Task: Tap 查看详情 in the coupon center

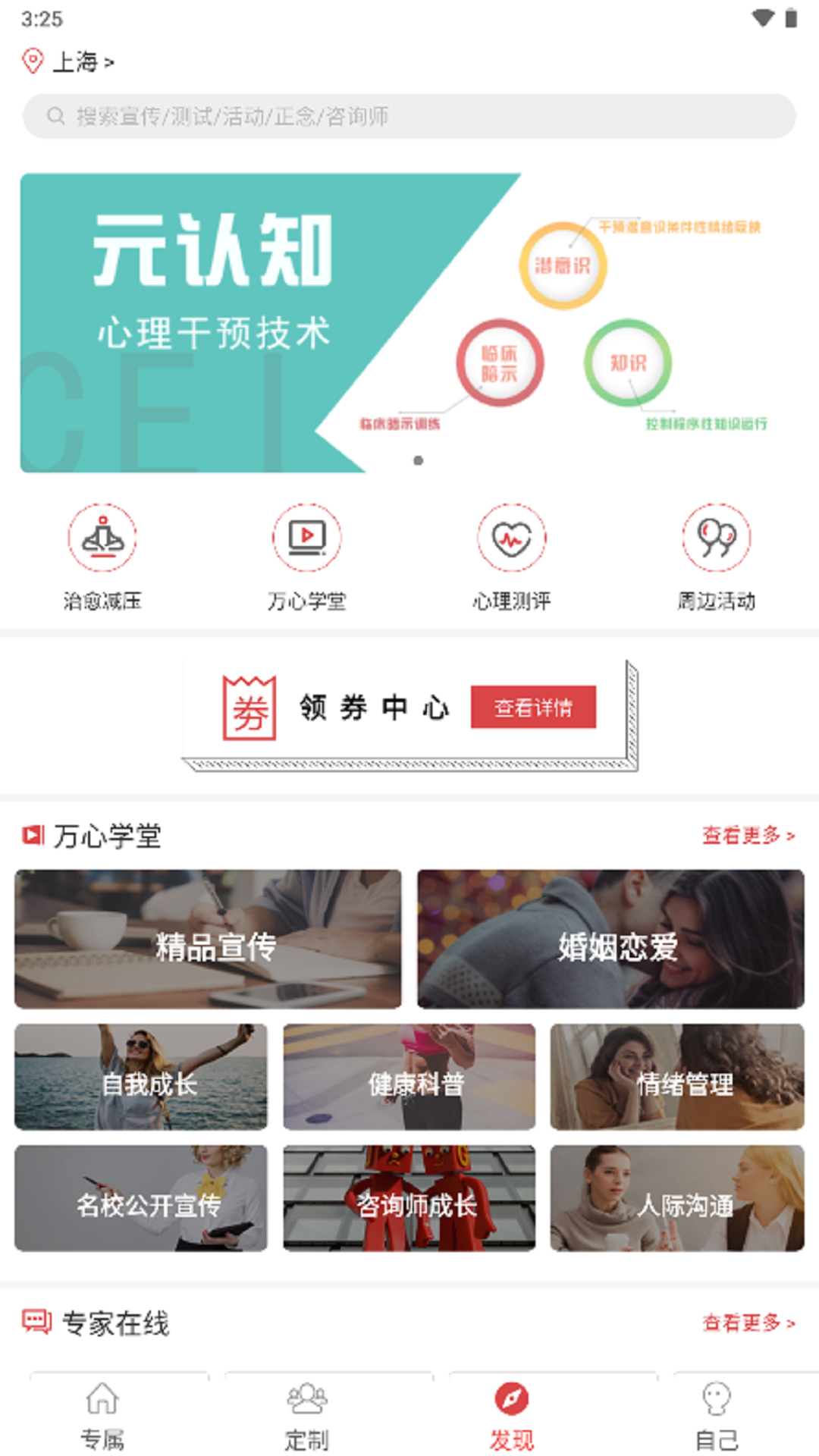Action: tap(533, 708)
